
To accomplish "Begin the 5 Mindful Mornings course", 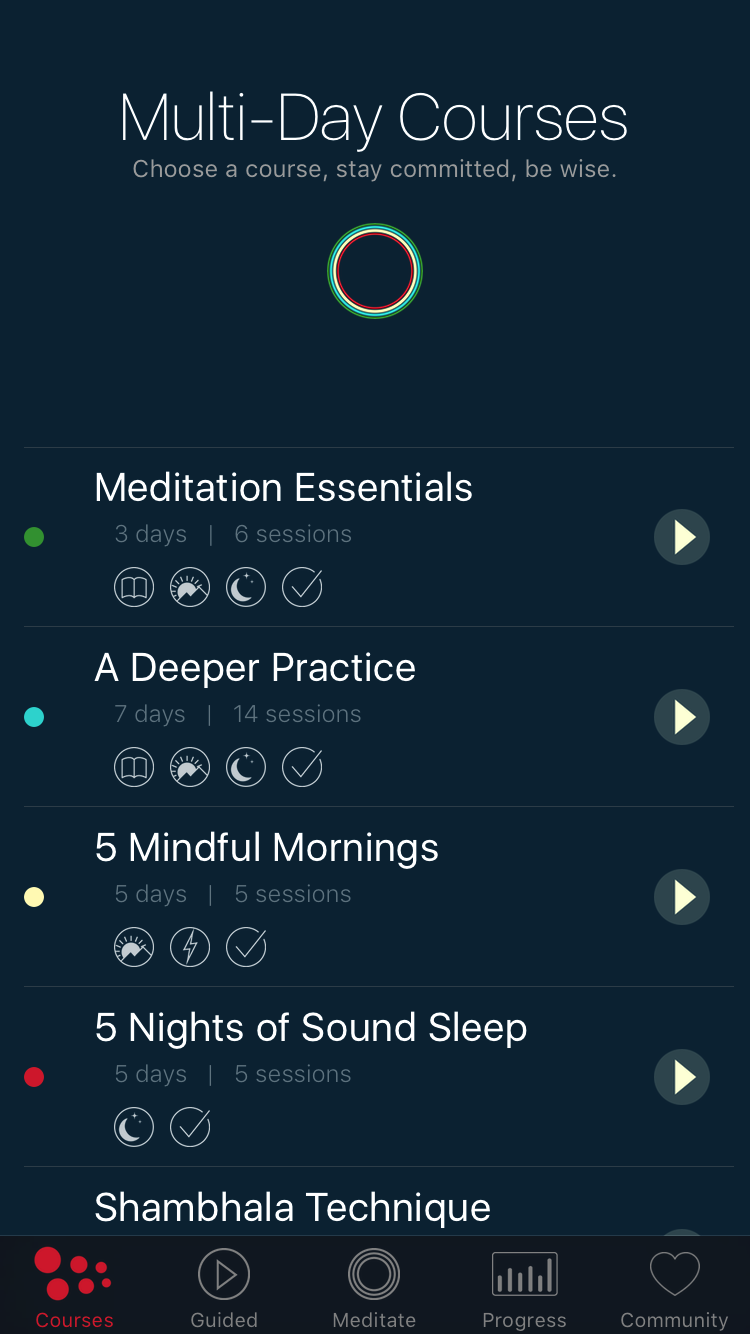I will [x=682, y=897].
